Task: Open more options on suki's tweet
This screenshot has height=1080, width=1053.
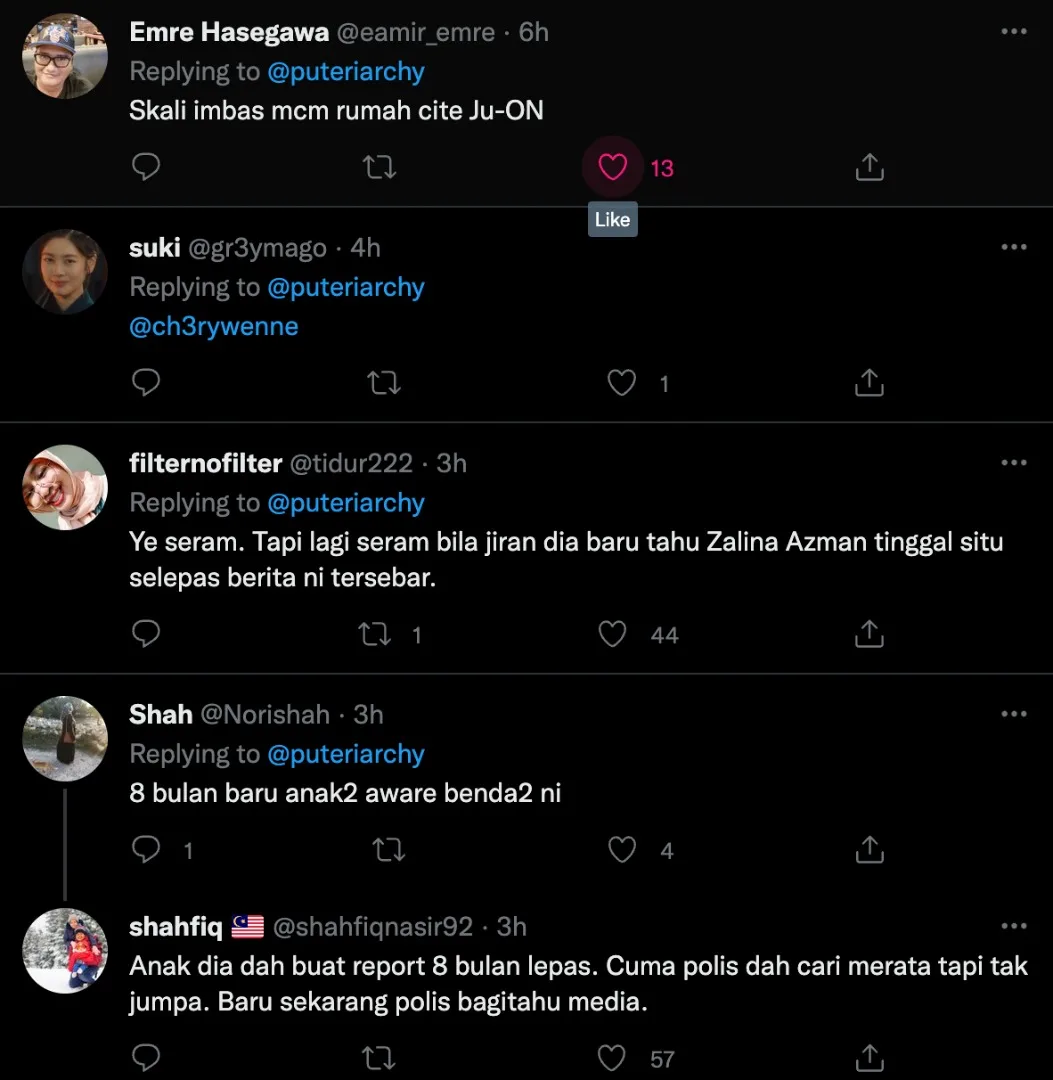Action: 1013,247
